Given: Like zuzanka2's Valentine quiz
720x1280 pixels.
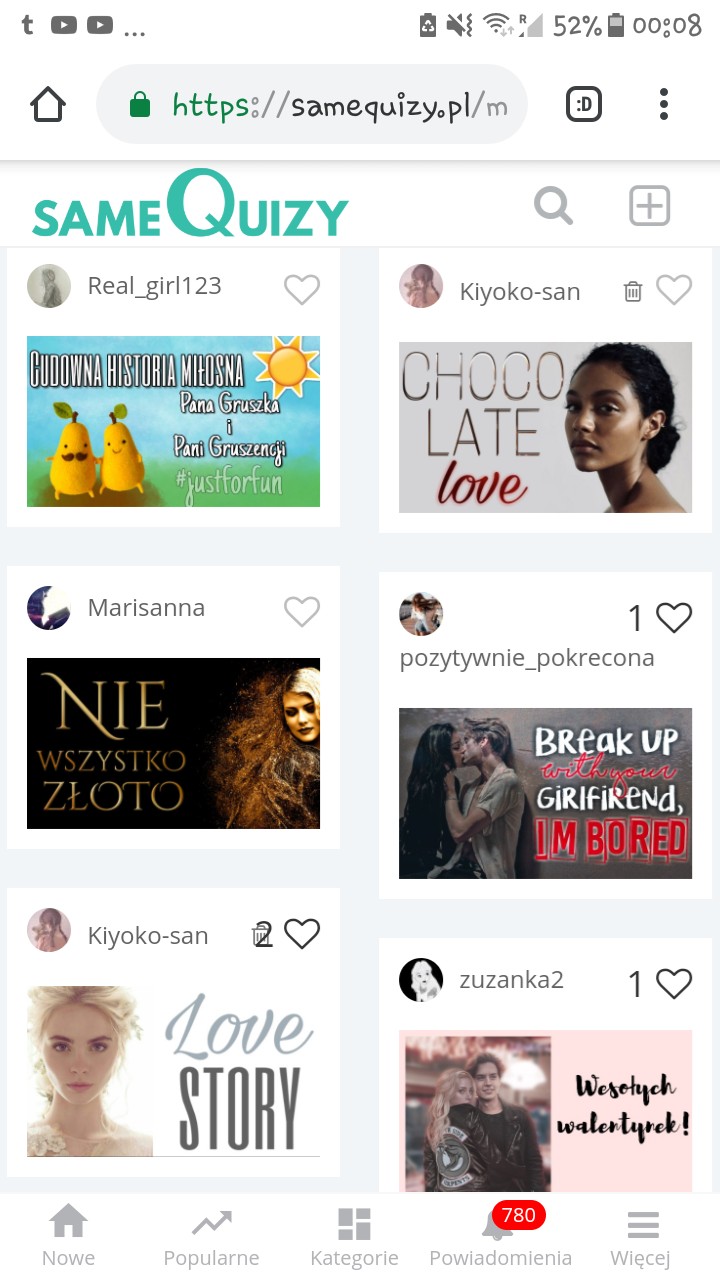Looking at the screenshot, I should pyautogui.click(x=674, y=984).
